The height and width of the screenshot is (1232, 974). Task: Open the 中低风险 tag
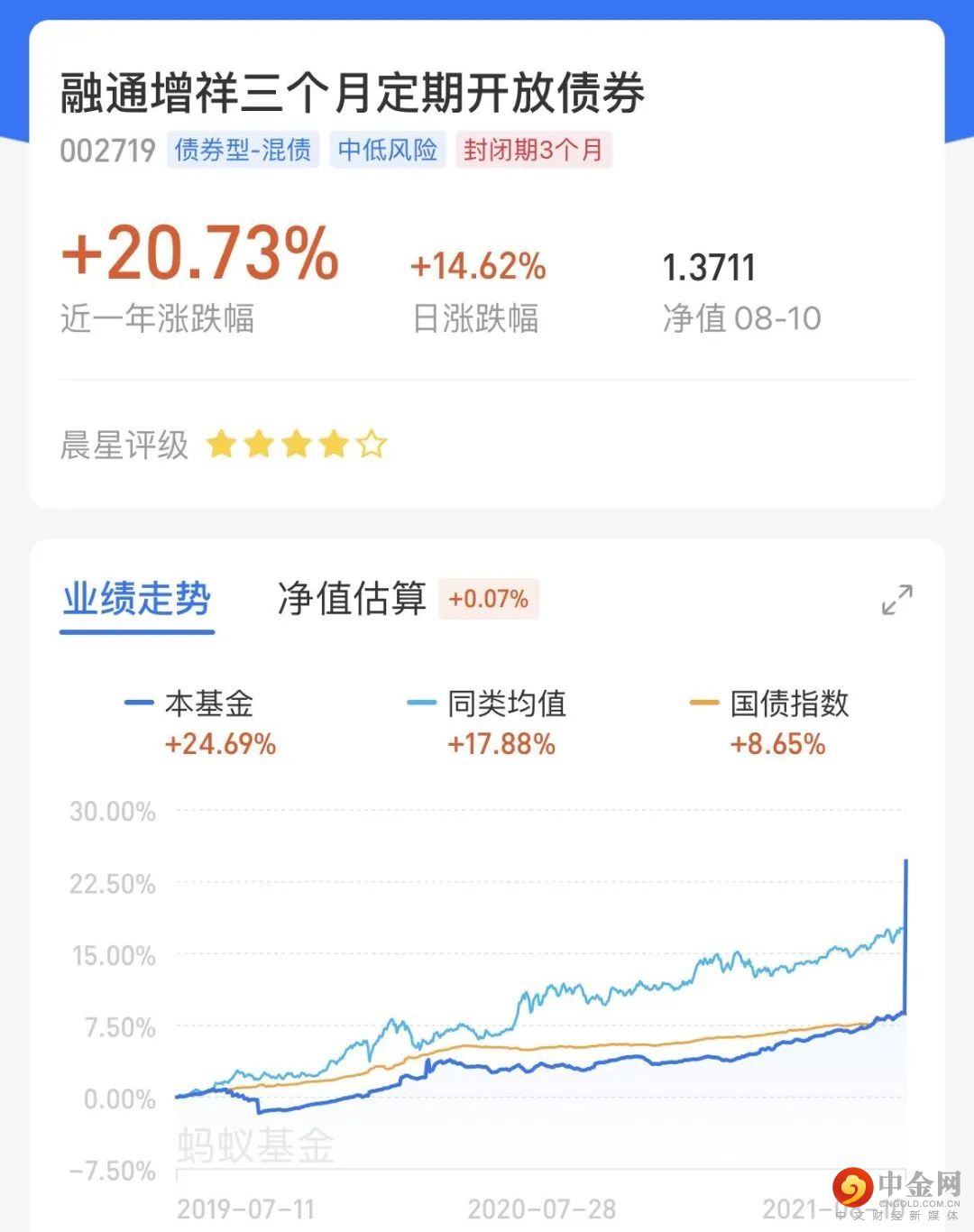387,150
